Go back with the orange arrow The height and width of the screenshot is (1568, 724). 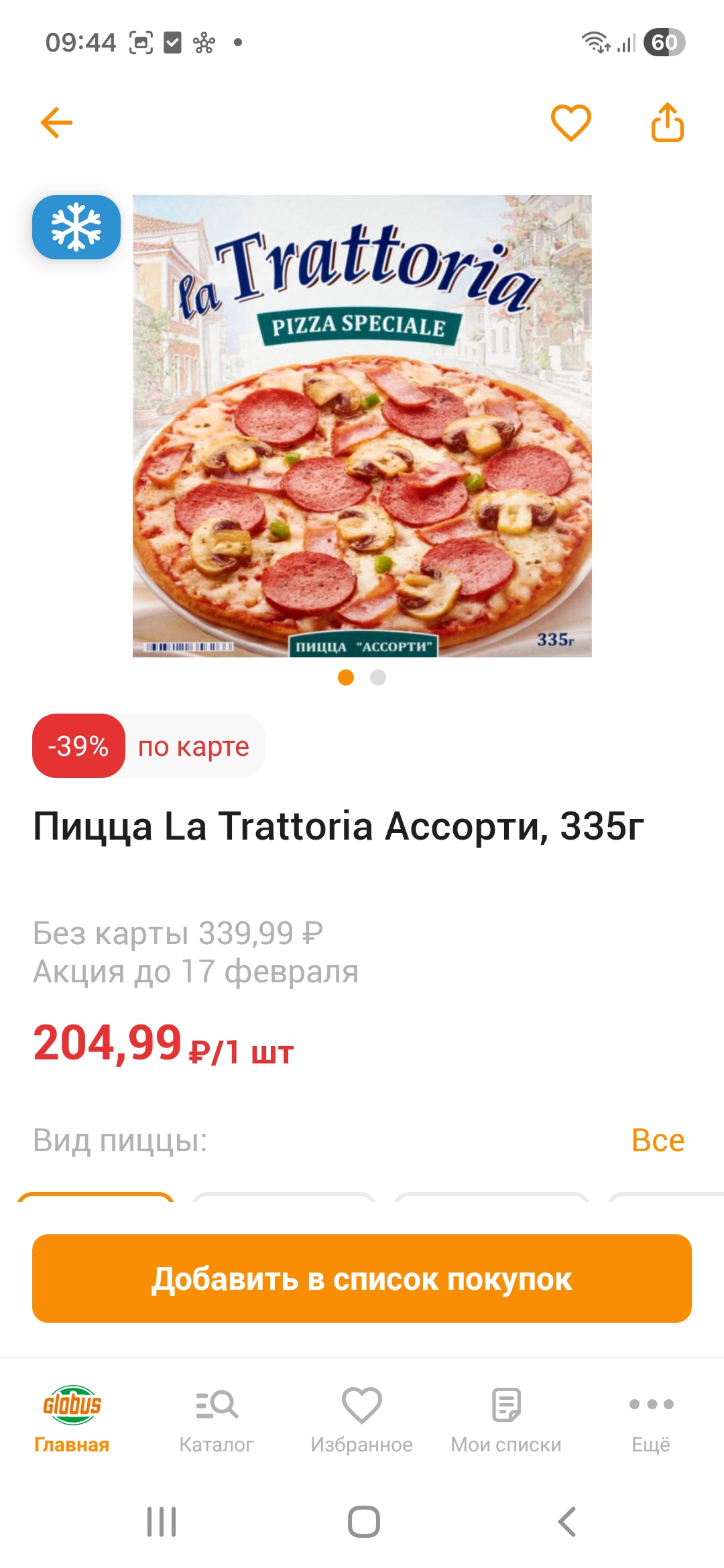pos(56,123)
